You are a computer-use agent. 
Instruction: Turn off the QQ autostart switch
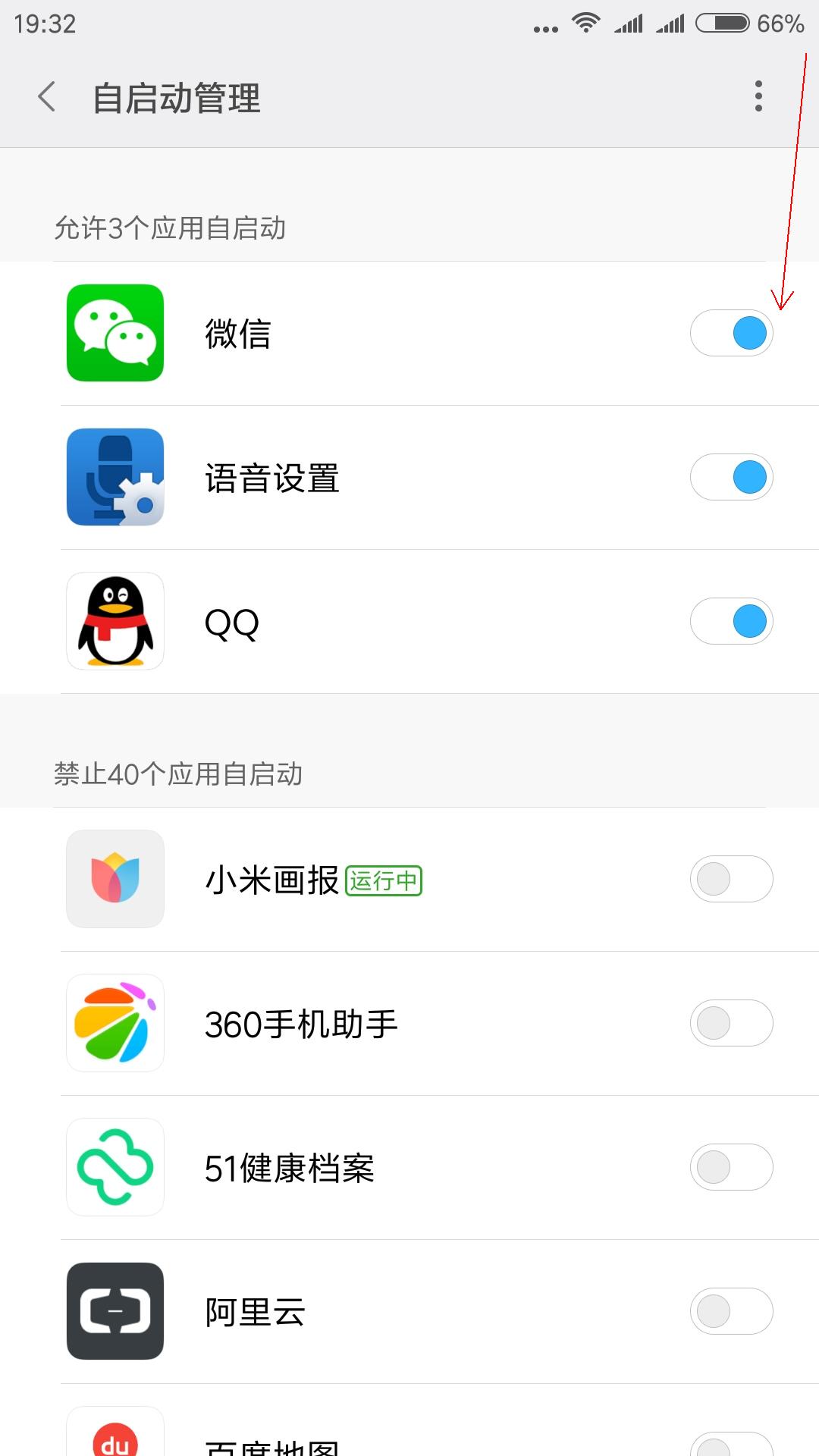tap(731, 621)
